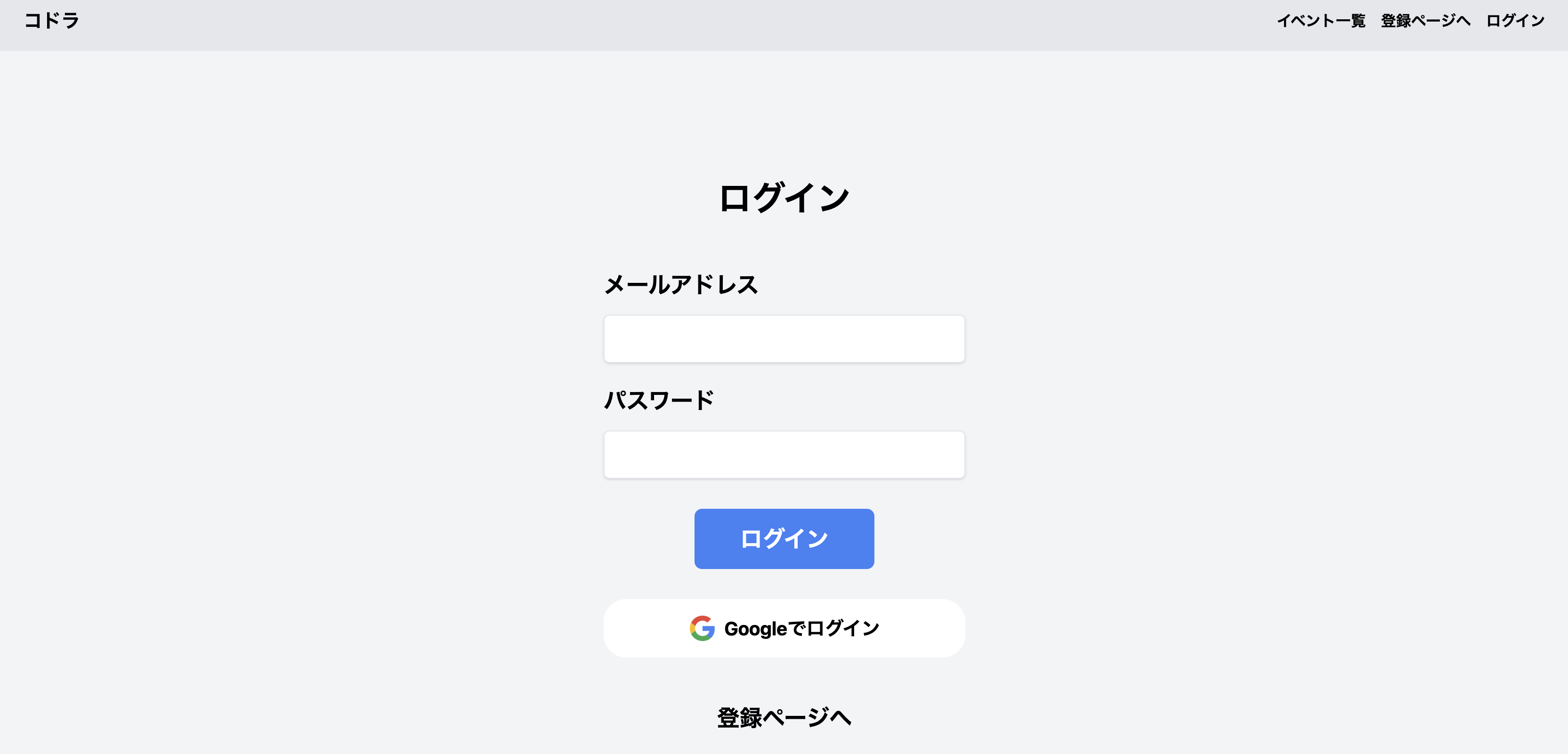The width and height of the screenshot is (1568, 754).
Task: Tap the パスワード input field
Action: (784, 455)
